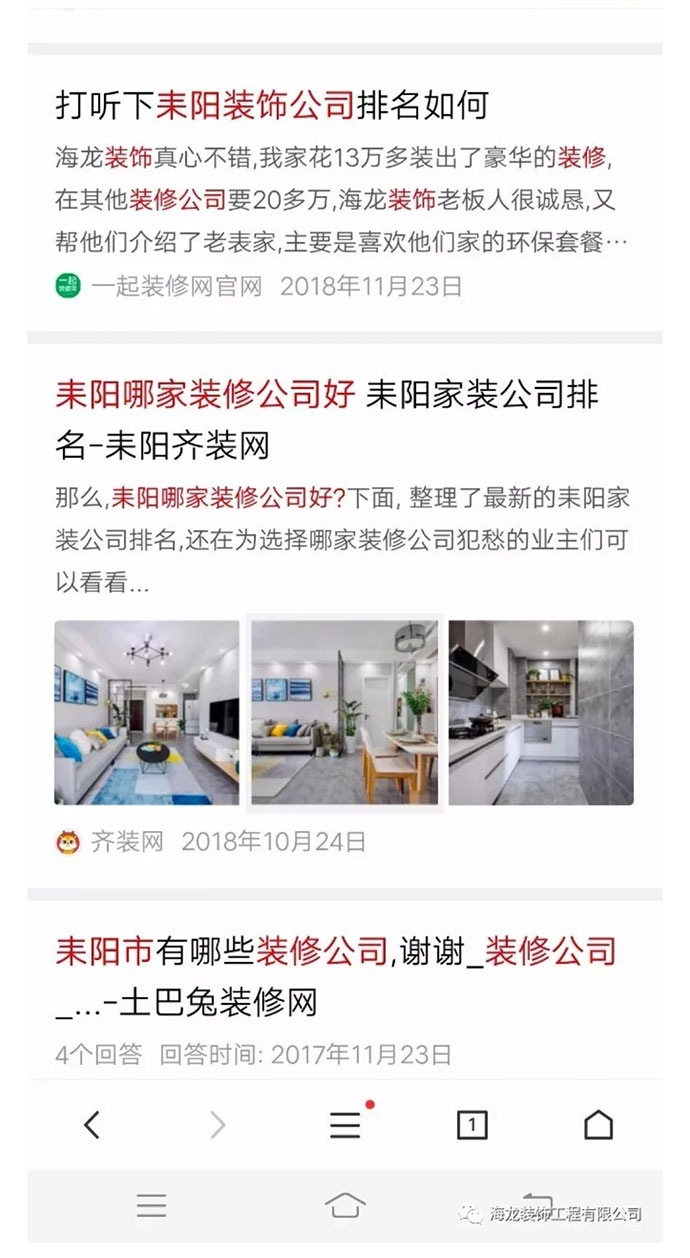
Task: Open the system recent apps menu key
Action: coord(152,1206)
